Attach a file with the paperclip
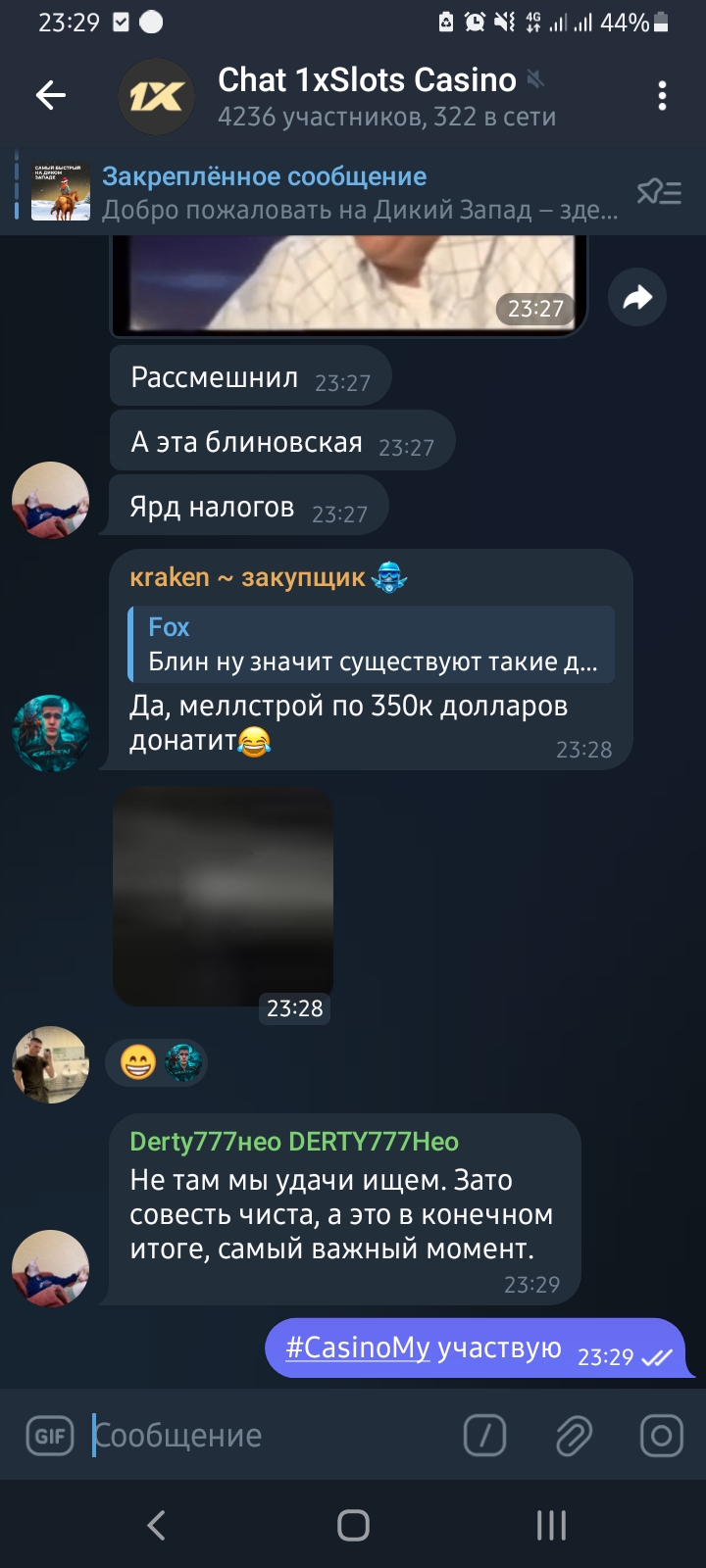Viewport: 706px width, 1568px height. pyautogui.click(x=574, y=1437)
